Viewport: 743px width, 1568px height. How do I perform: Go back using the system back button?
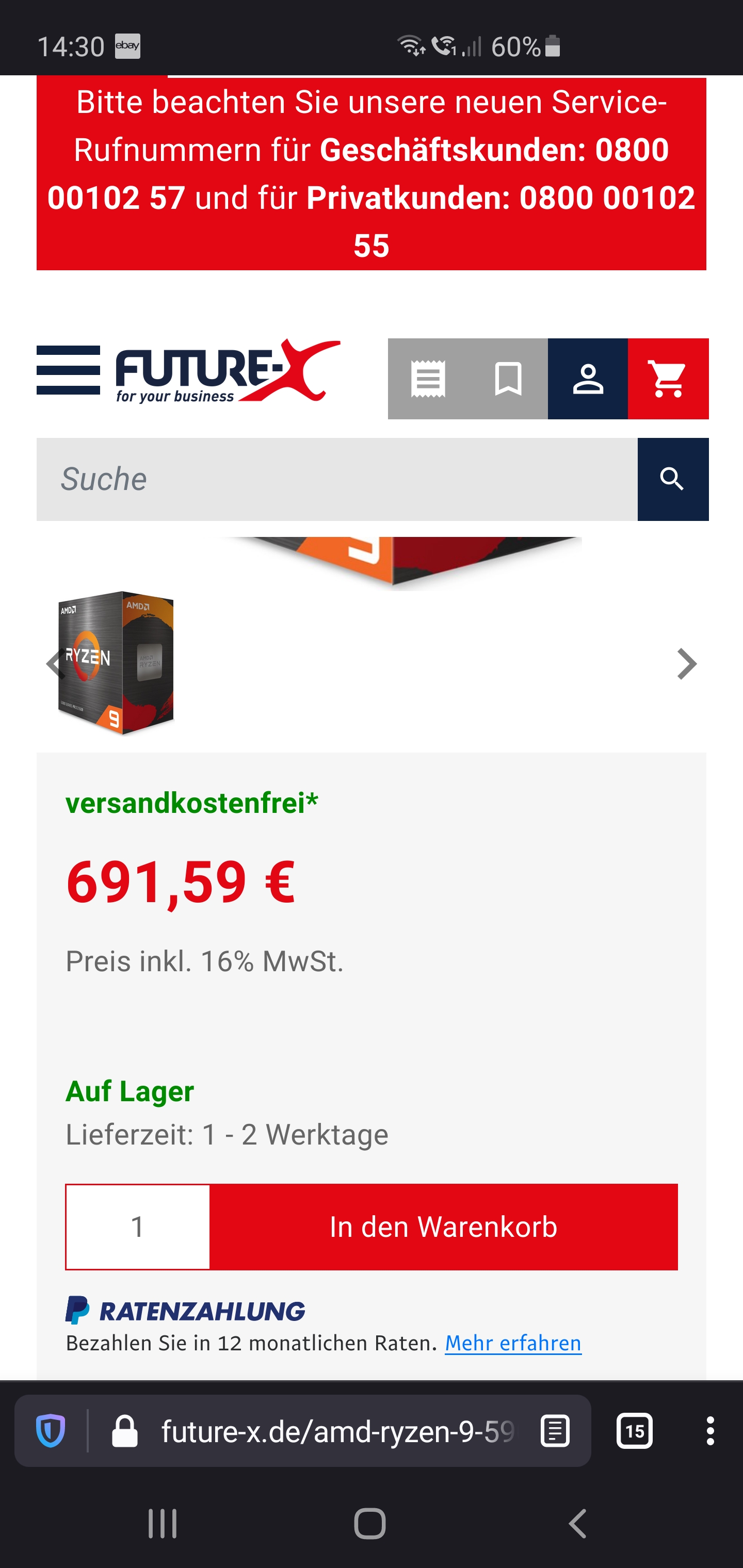point(577,1524)
